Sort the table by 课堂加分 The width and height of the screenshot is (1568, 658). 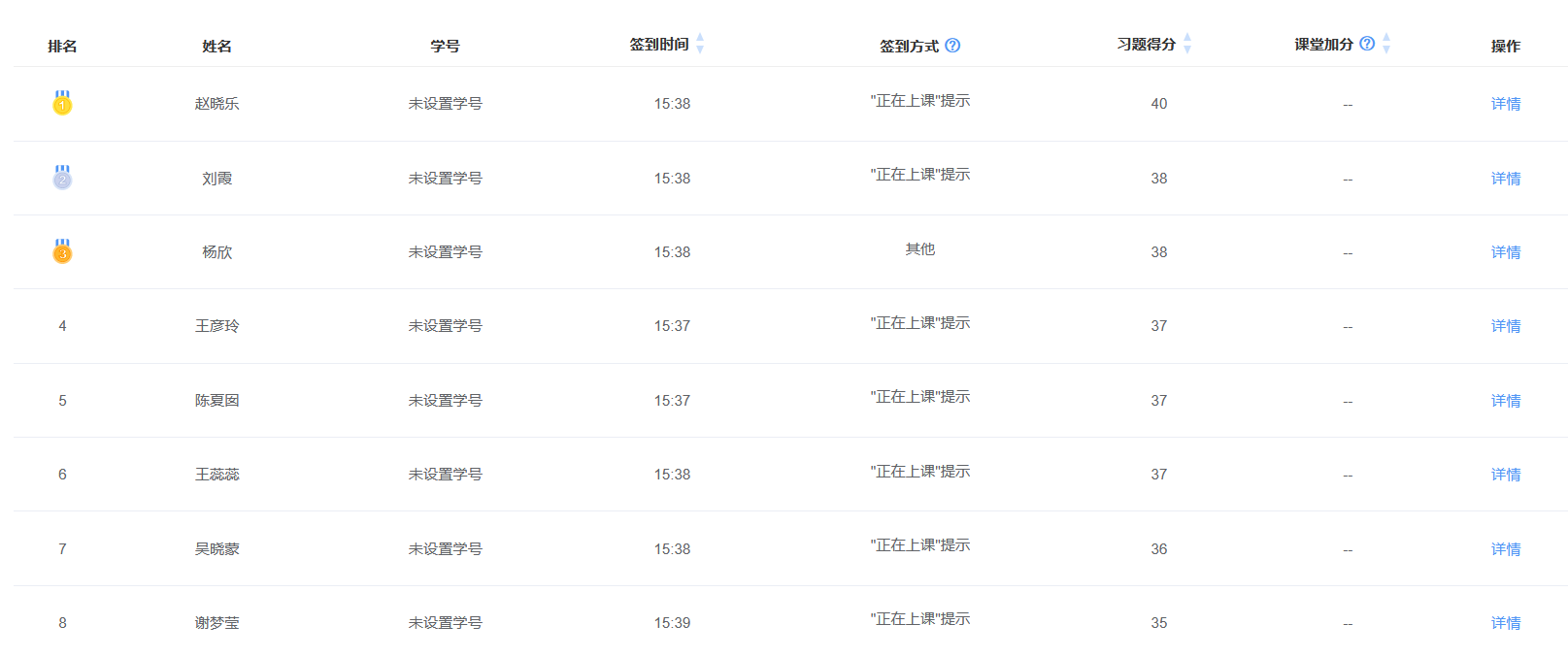(1386, 44)
